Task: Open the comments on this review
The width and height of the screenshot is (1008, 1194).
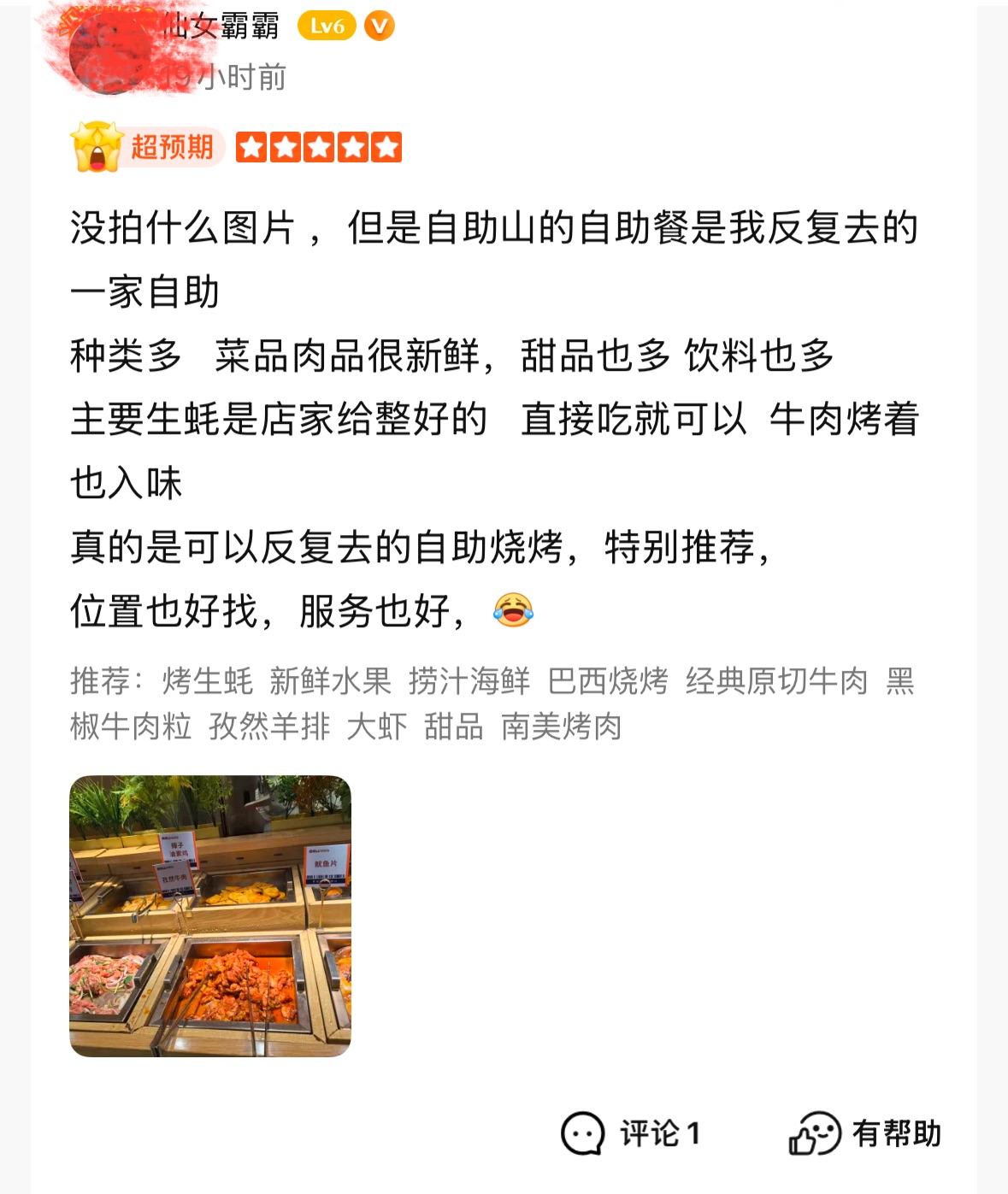Action: (x=630, y=1133)
